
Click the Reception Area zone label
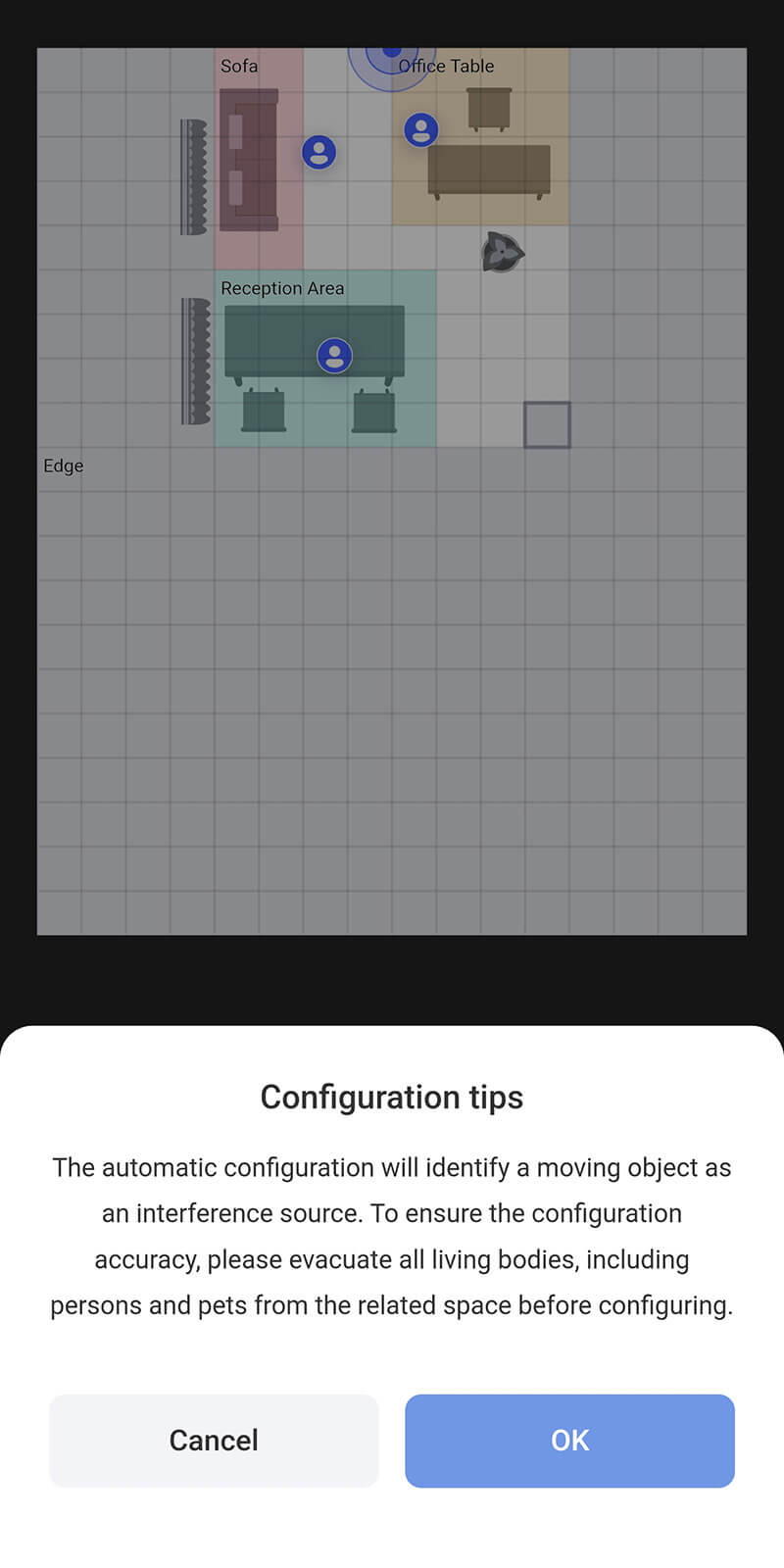pyautogui.click(x=282, y=288)
